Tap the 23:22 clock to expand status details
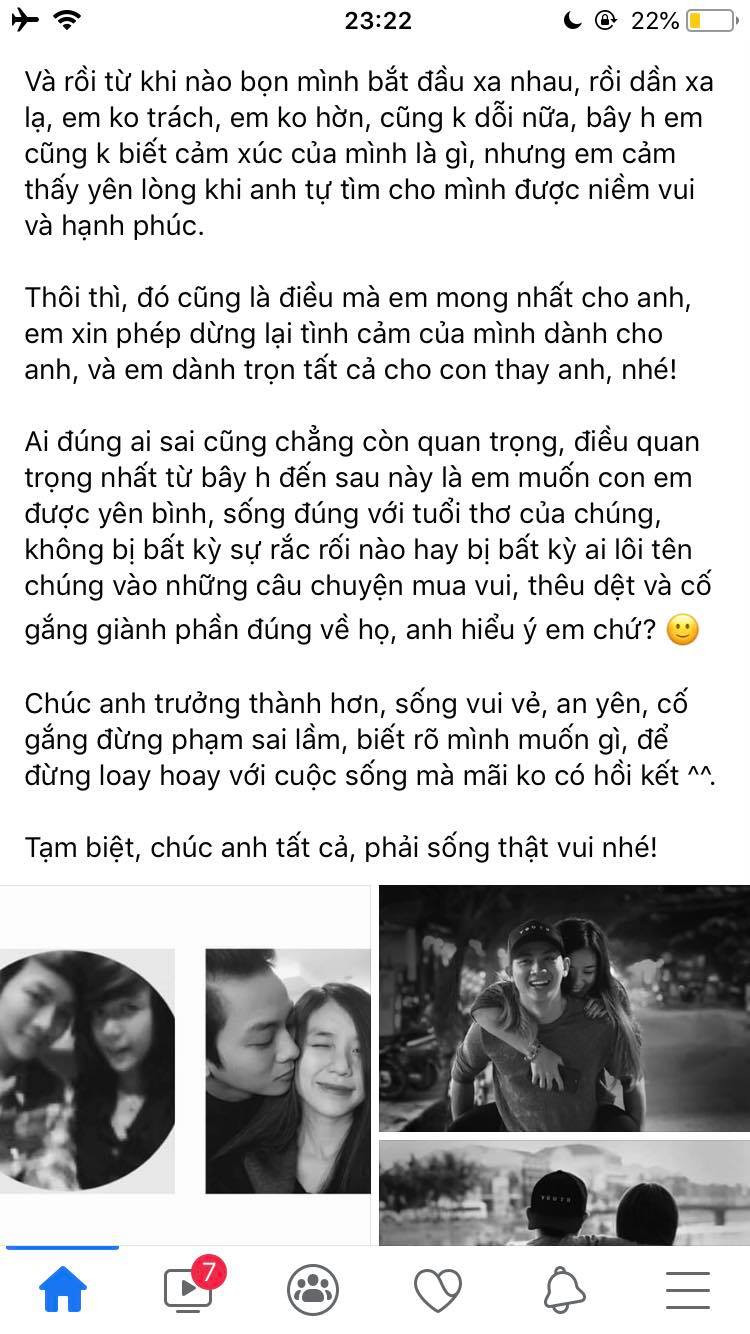The image size is (750, 1334). pyautogui.click(x=375, y=17)
